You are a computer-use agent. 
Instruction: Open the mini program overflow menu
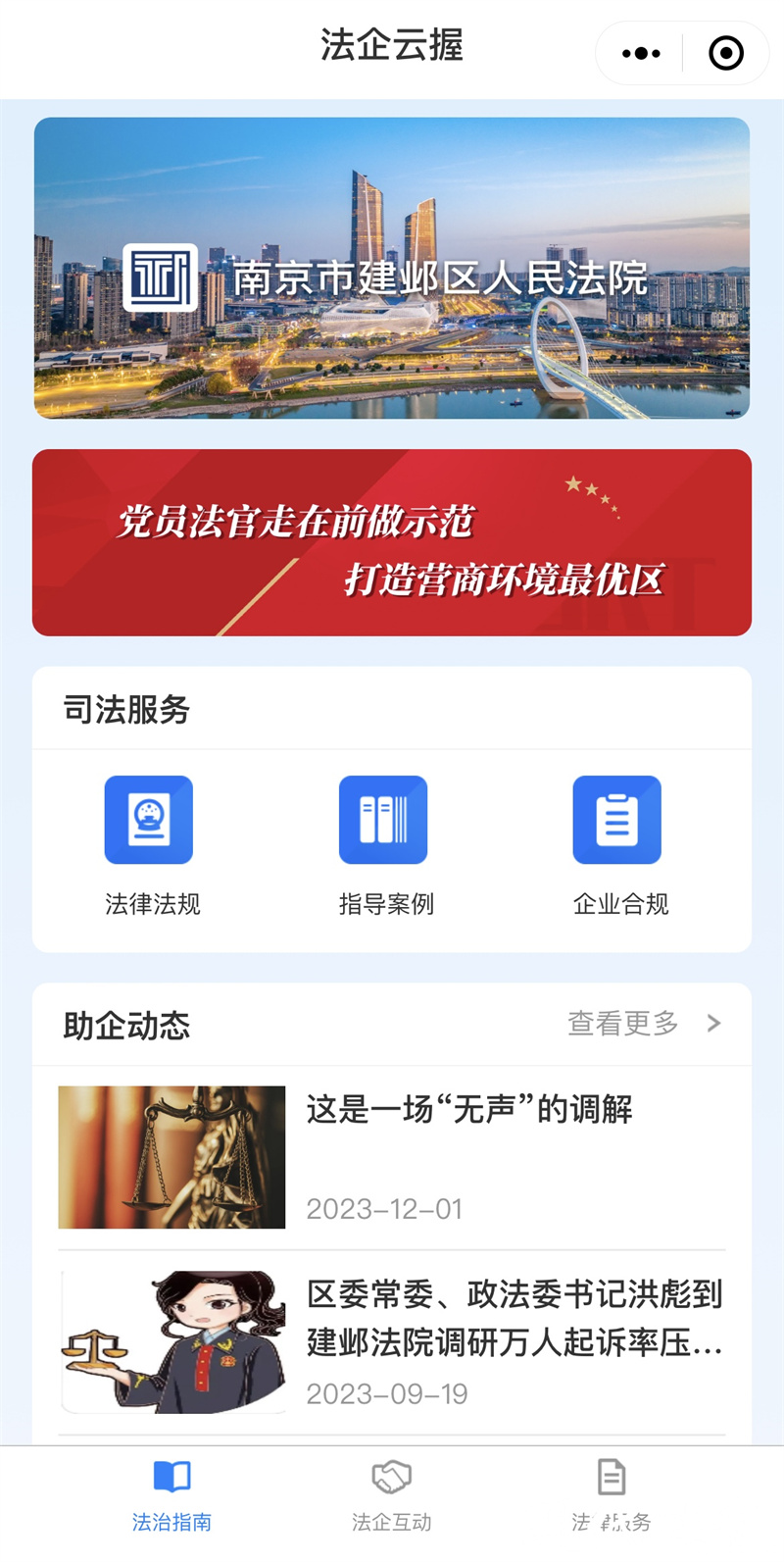(x=641, y=53)
